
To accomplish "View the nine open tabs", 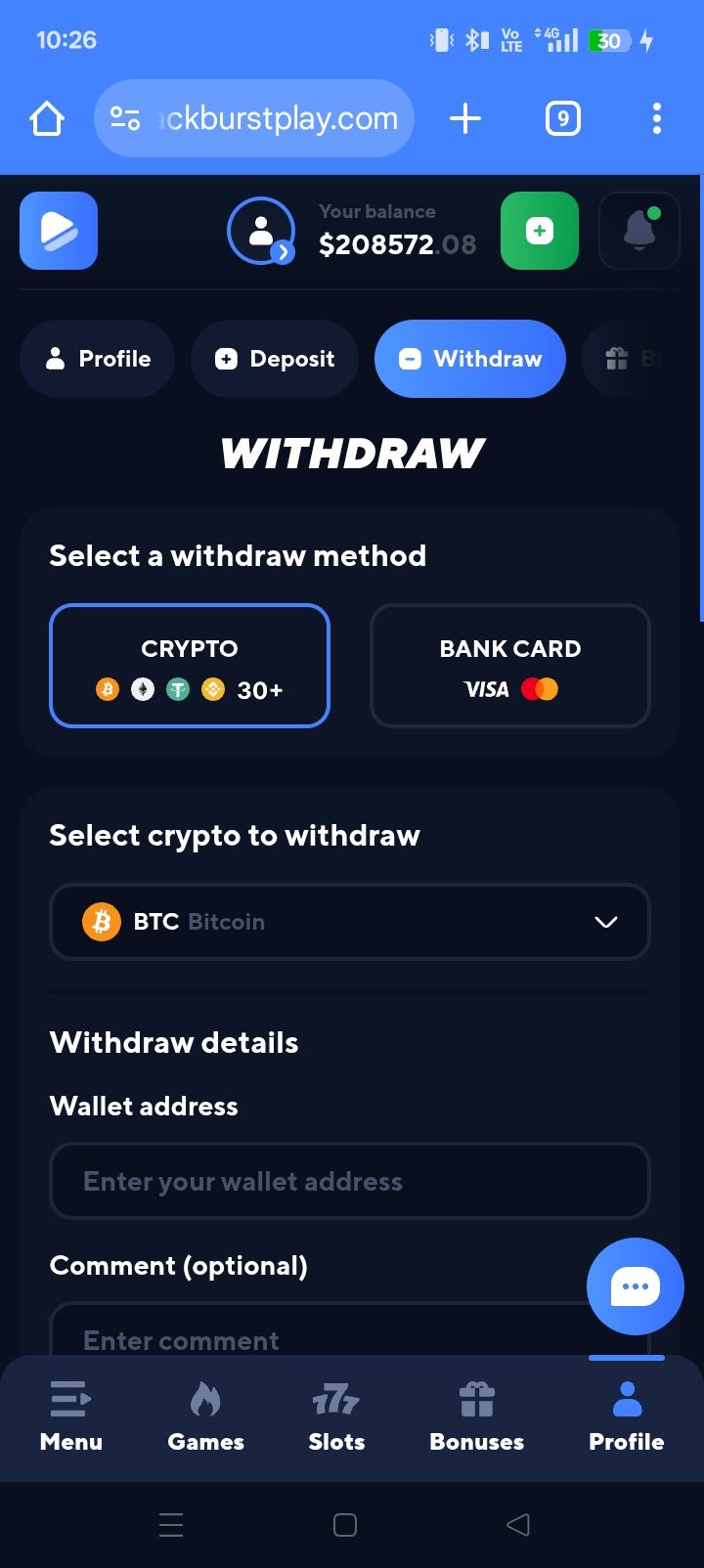I will coord(562,119).
